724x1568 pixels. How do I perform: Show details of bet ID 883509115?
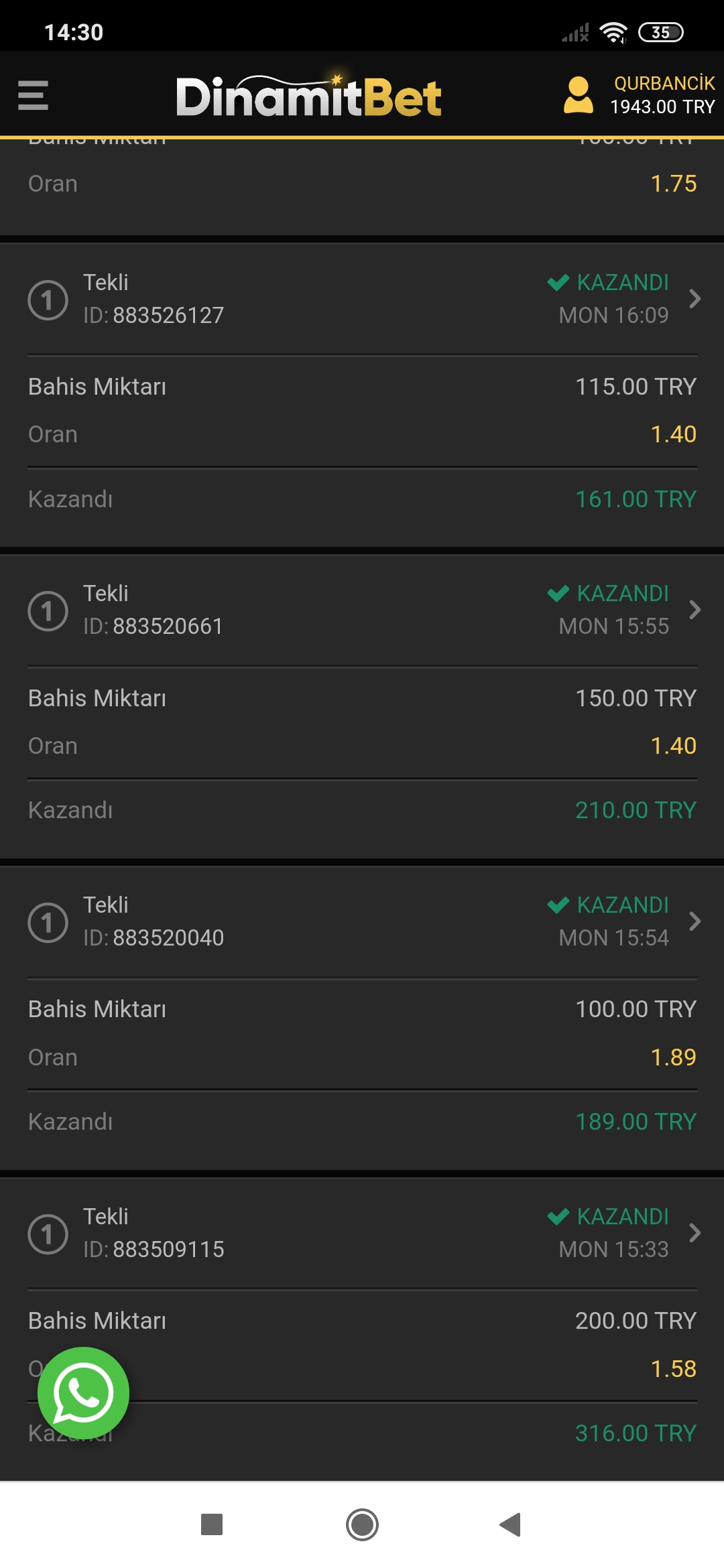pyautogui.click(x=362, y=1233)
